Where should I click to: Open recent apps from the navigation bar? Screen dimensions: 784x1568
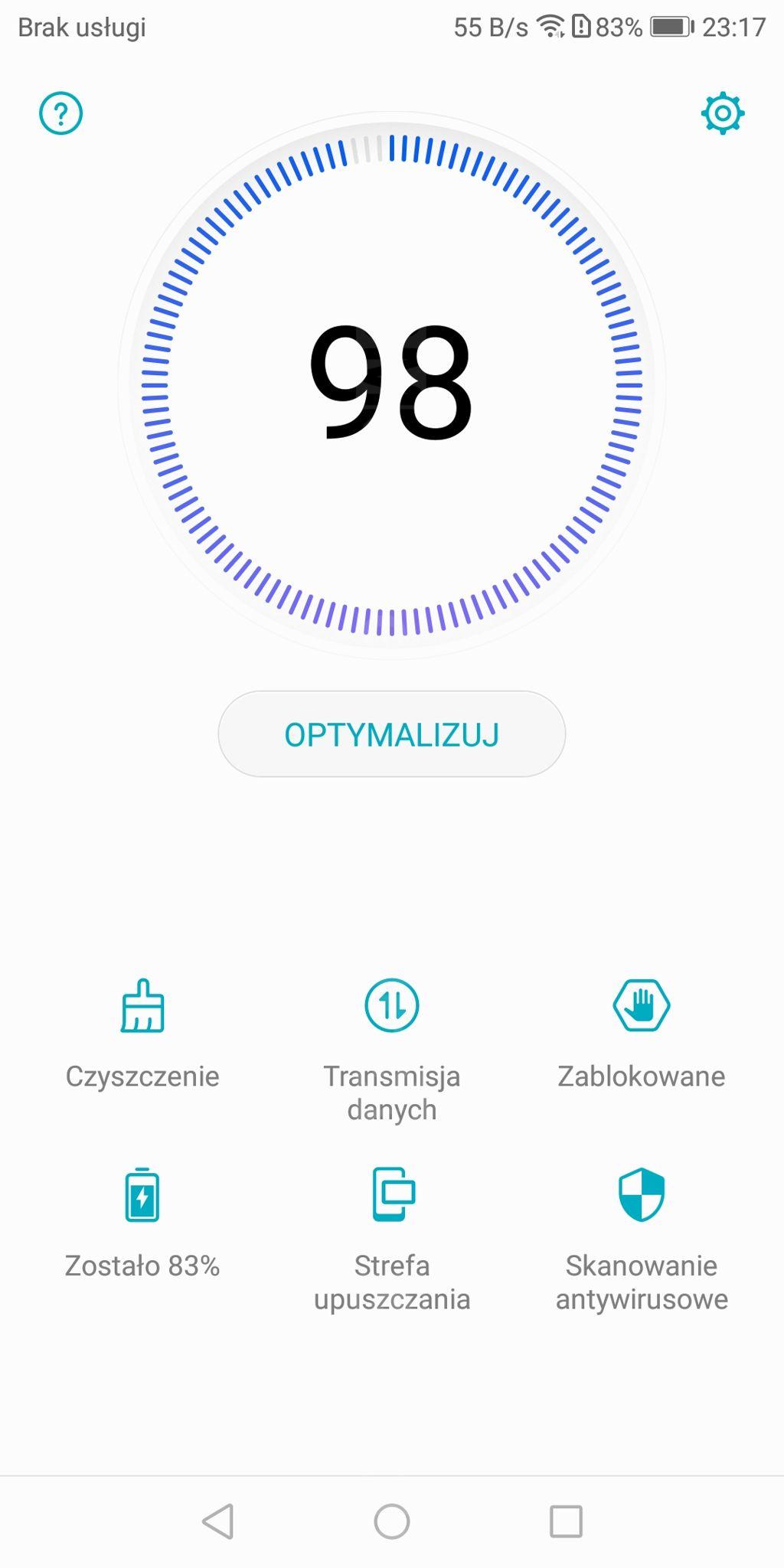tap(566, 1521)
